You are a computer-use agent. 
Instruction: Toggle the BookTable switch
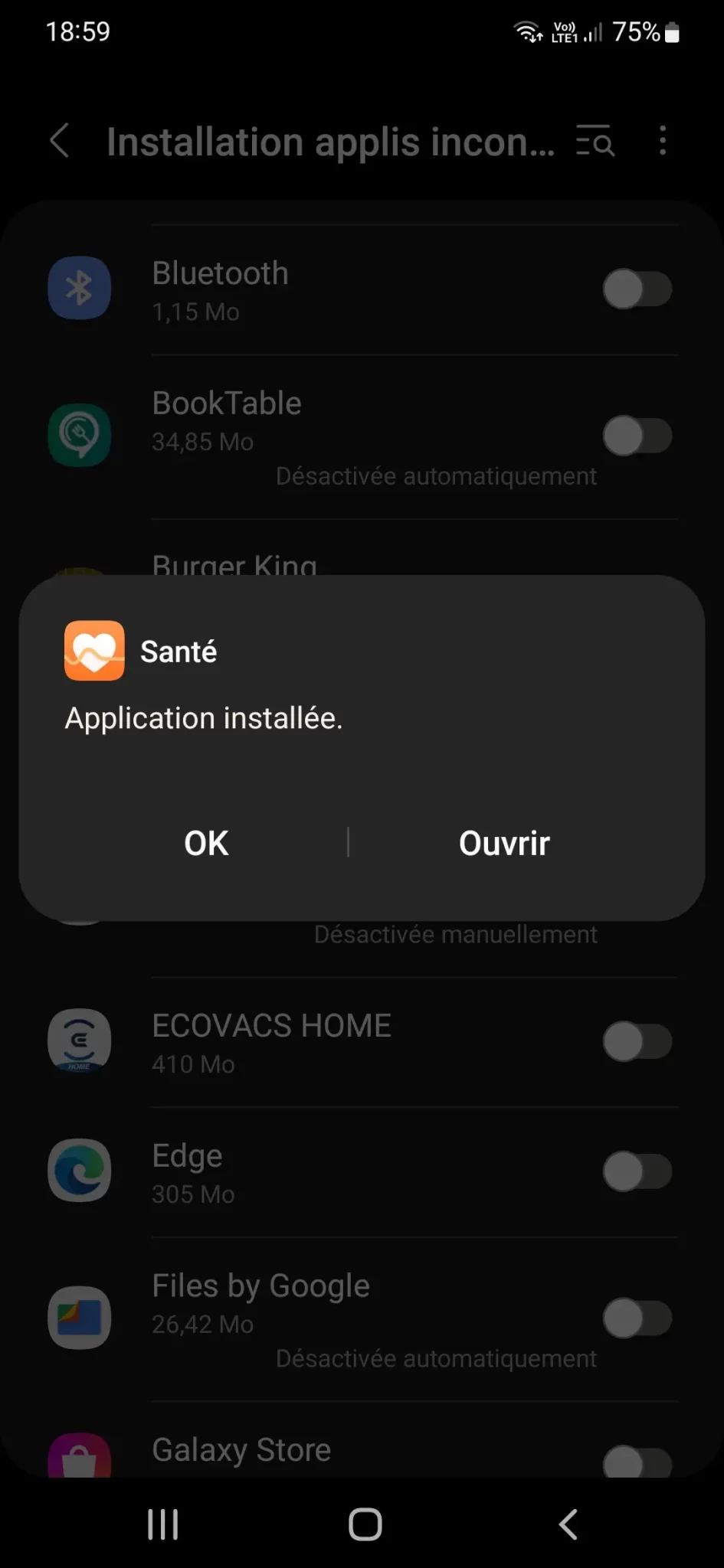[x=637, y=436]
